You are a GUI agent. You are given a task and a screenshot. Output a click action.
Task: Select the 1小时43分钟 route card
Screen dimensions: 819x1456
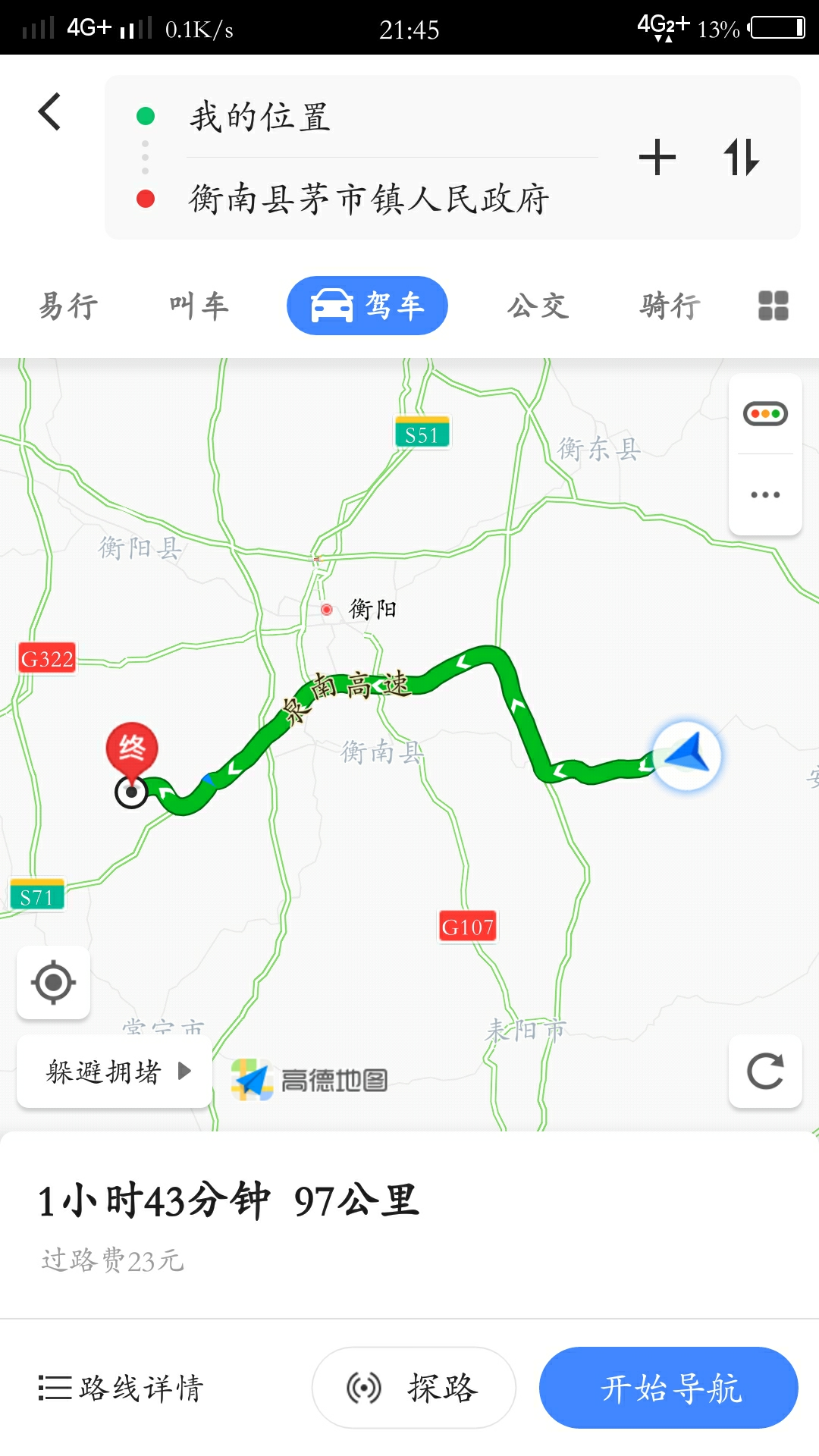[409, 1225]
